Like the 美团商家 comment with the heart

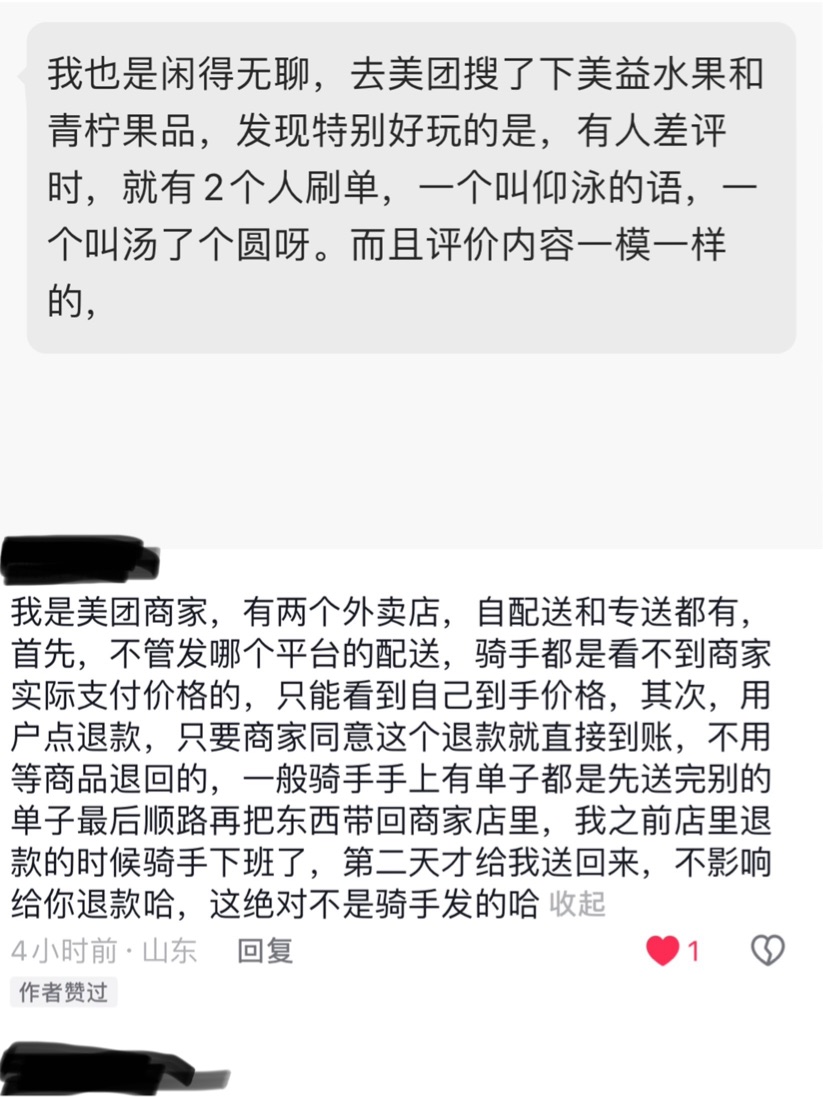663,950
